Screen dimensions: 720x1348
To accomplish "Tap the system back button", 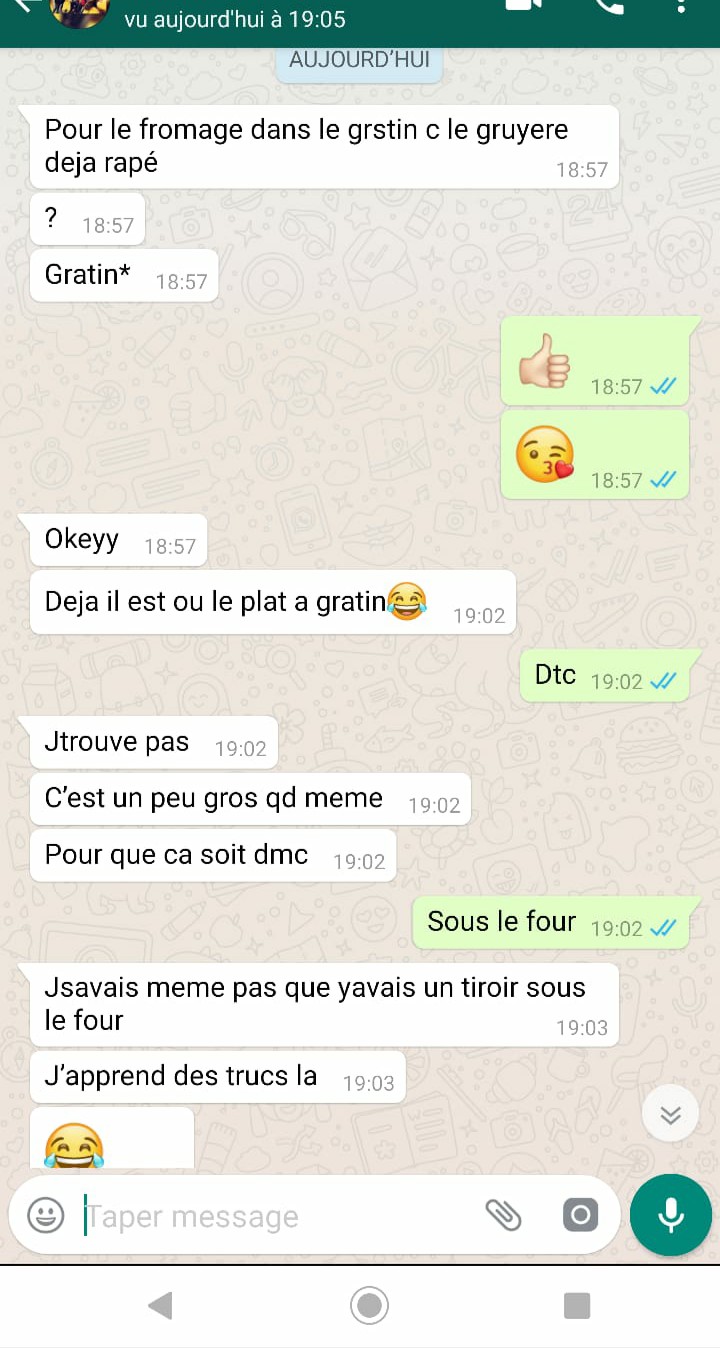I will point(160,1305).
